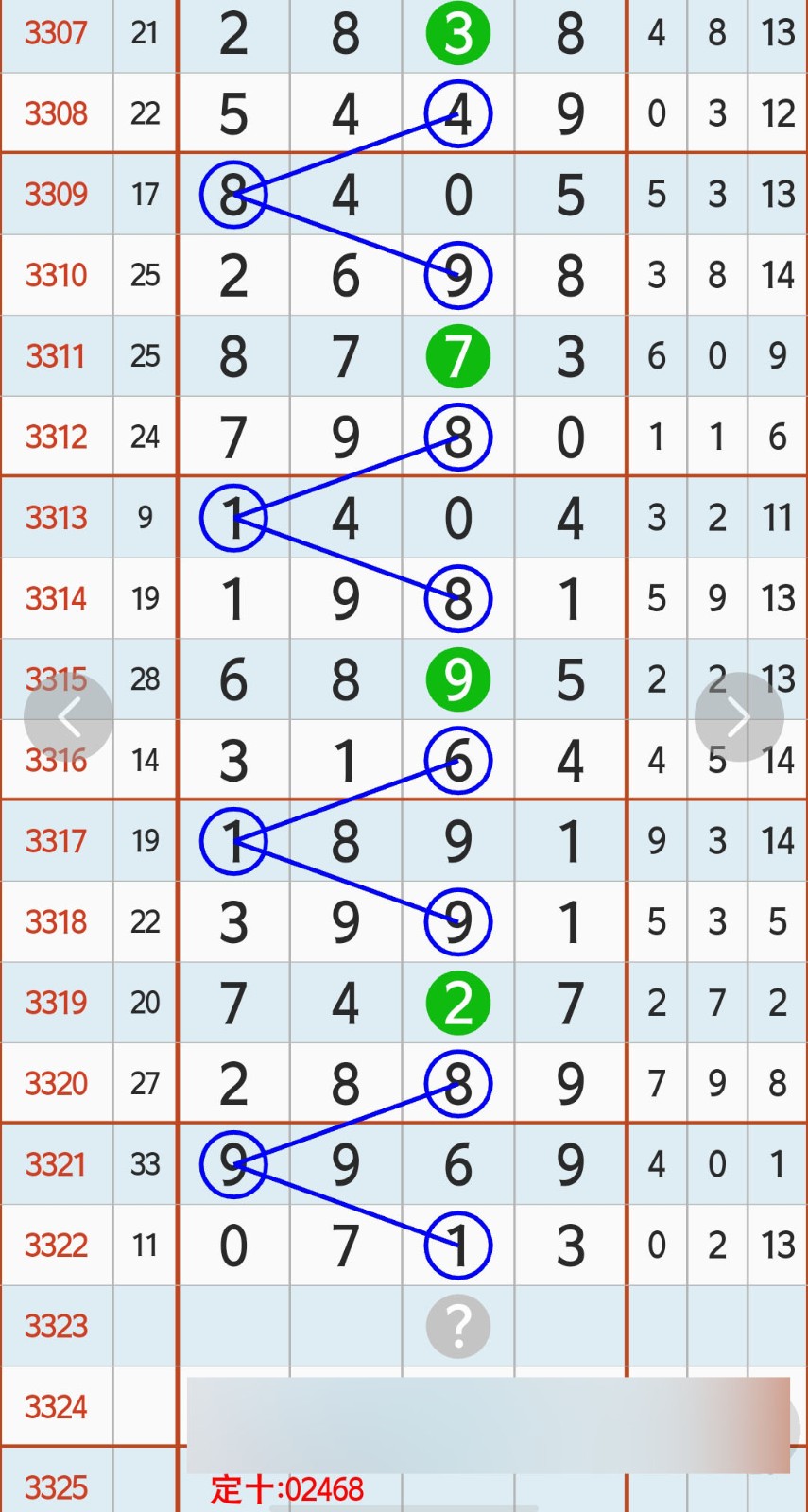Viewport: 808px width, 1512px height.
Task: Click the empty cell for period 3324
Action: tap(457, 1406)
